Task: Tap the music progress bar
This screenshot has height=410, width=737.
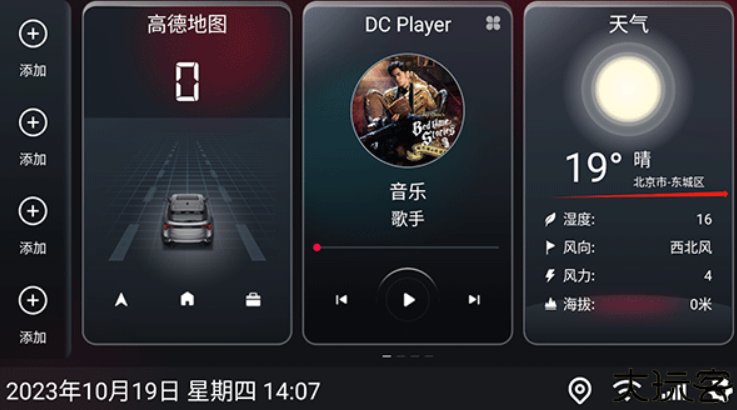Action: 407,247
